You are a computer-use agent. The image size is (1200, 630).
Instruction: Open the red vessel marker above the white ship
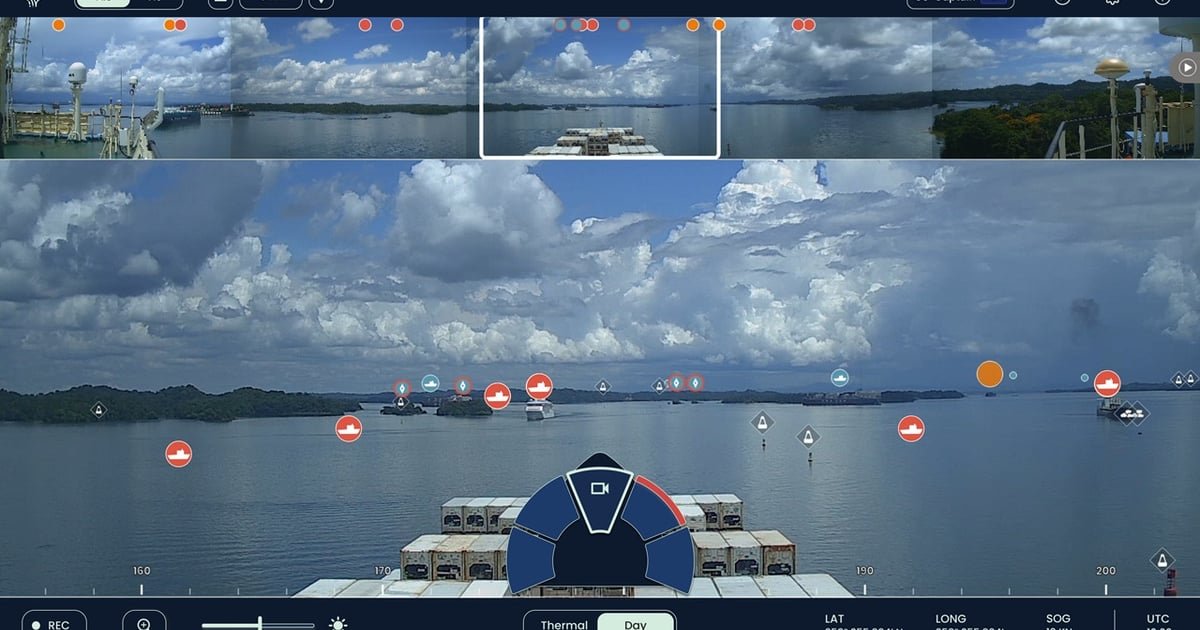539,386
